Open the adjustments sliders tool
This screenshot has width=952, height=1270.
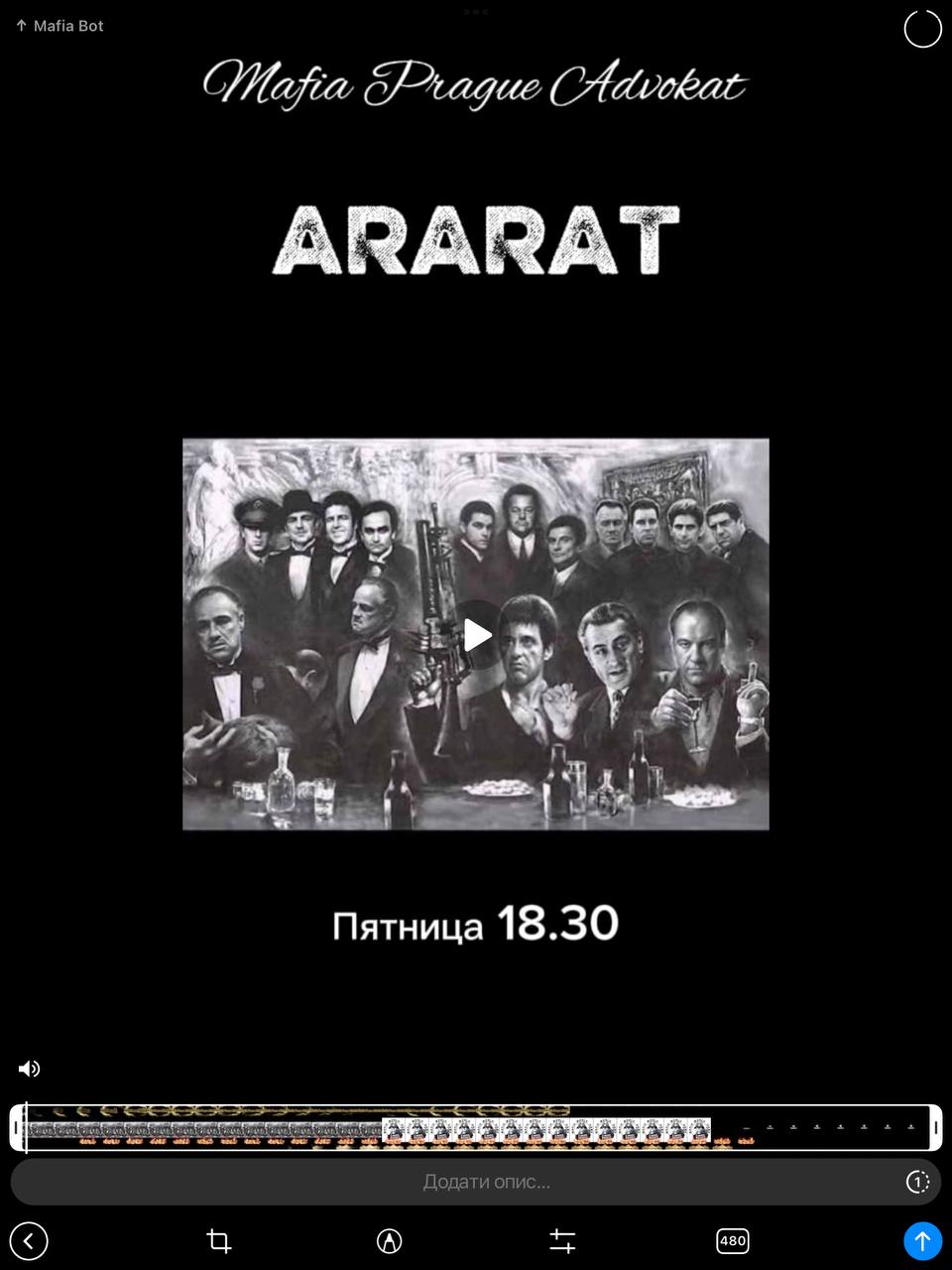point(562,1240)
